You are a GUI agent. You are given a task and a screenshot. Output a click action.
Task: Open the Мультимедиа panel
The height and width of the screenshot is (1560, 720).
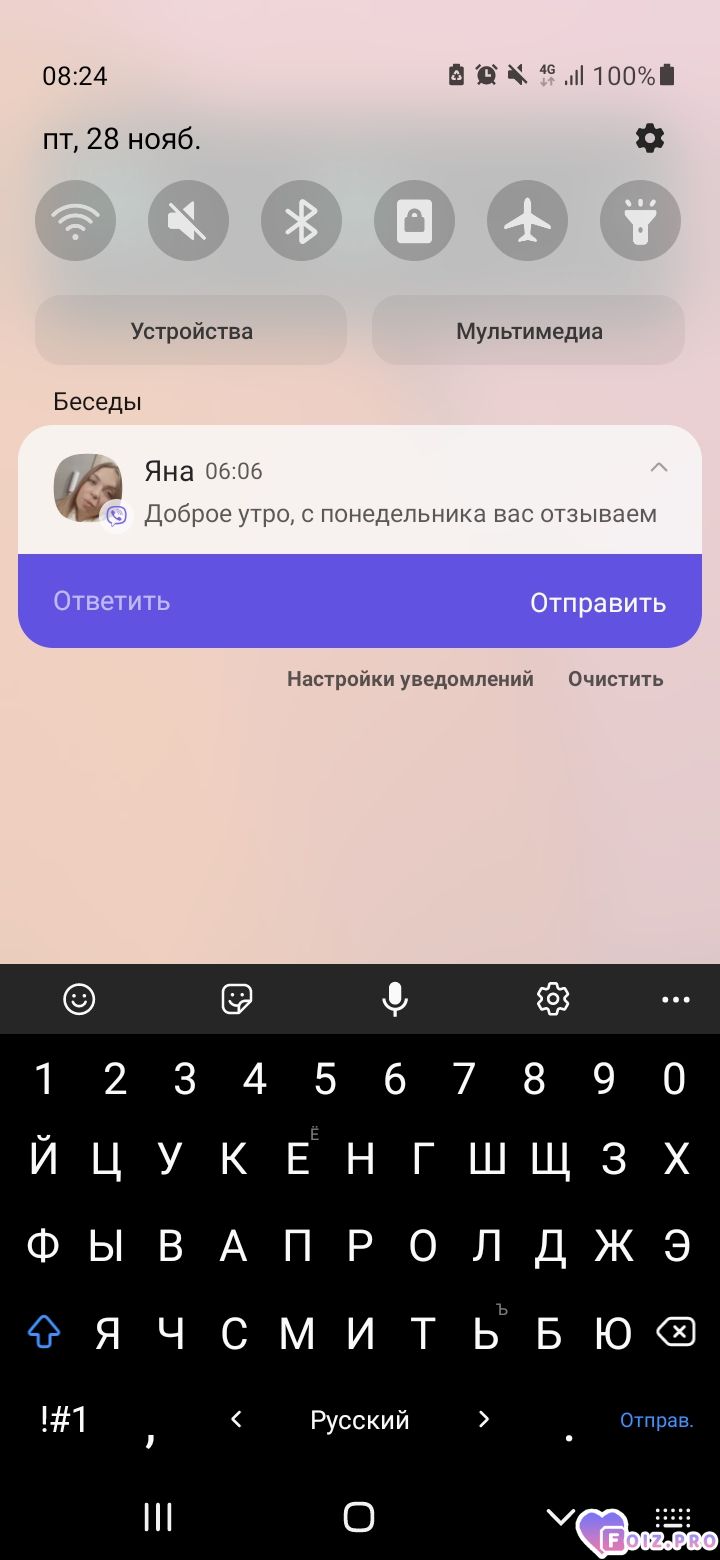coord(529,331)
